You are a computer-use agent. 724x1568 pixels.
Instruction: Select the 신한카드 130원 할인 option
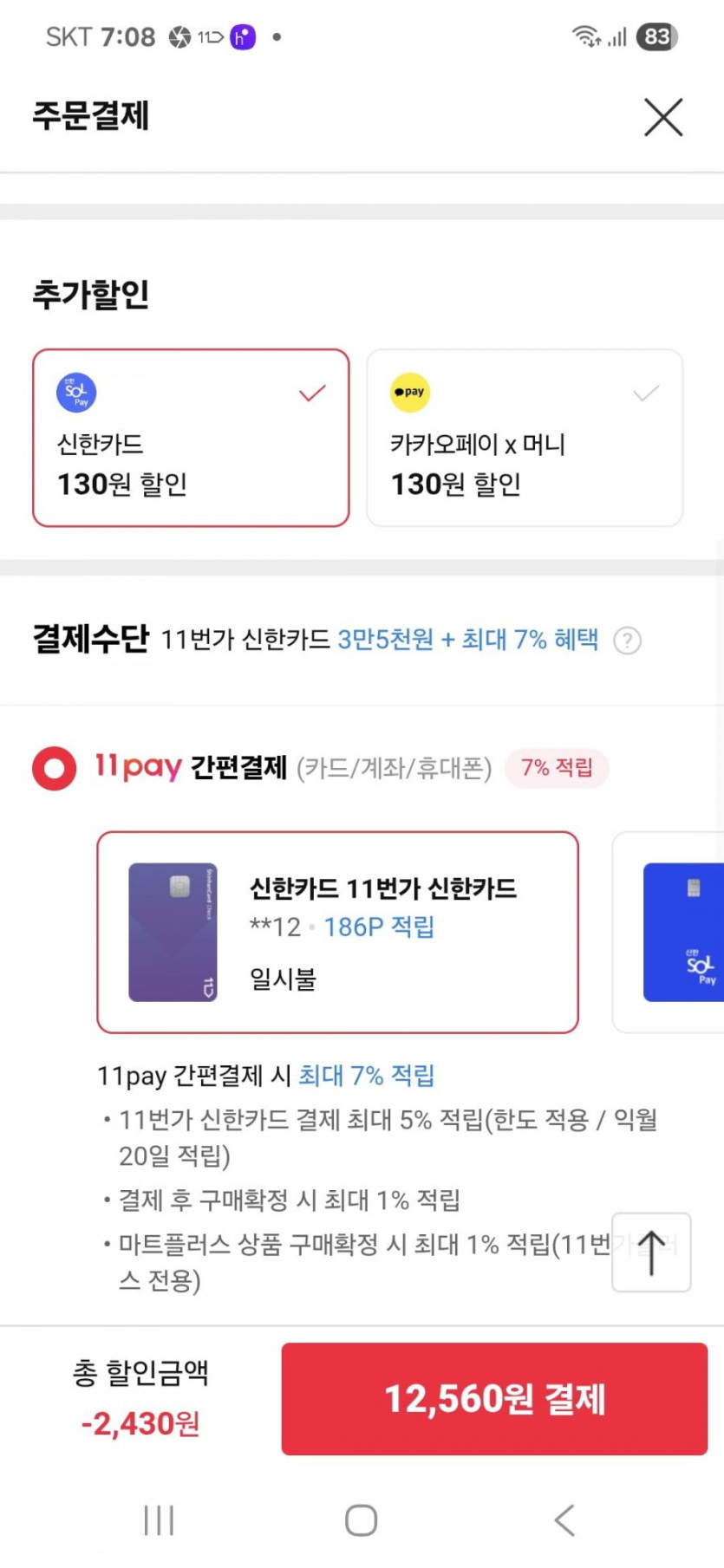pos(191,438)
